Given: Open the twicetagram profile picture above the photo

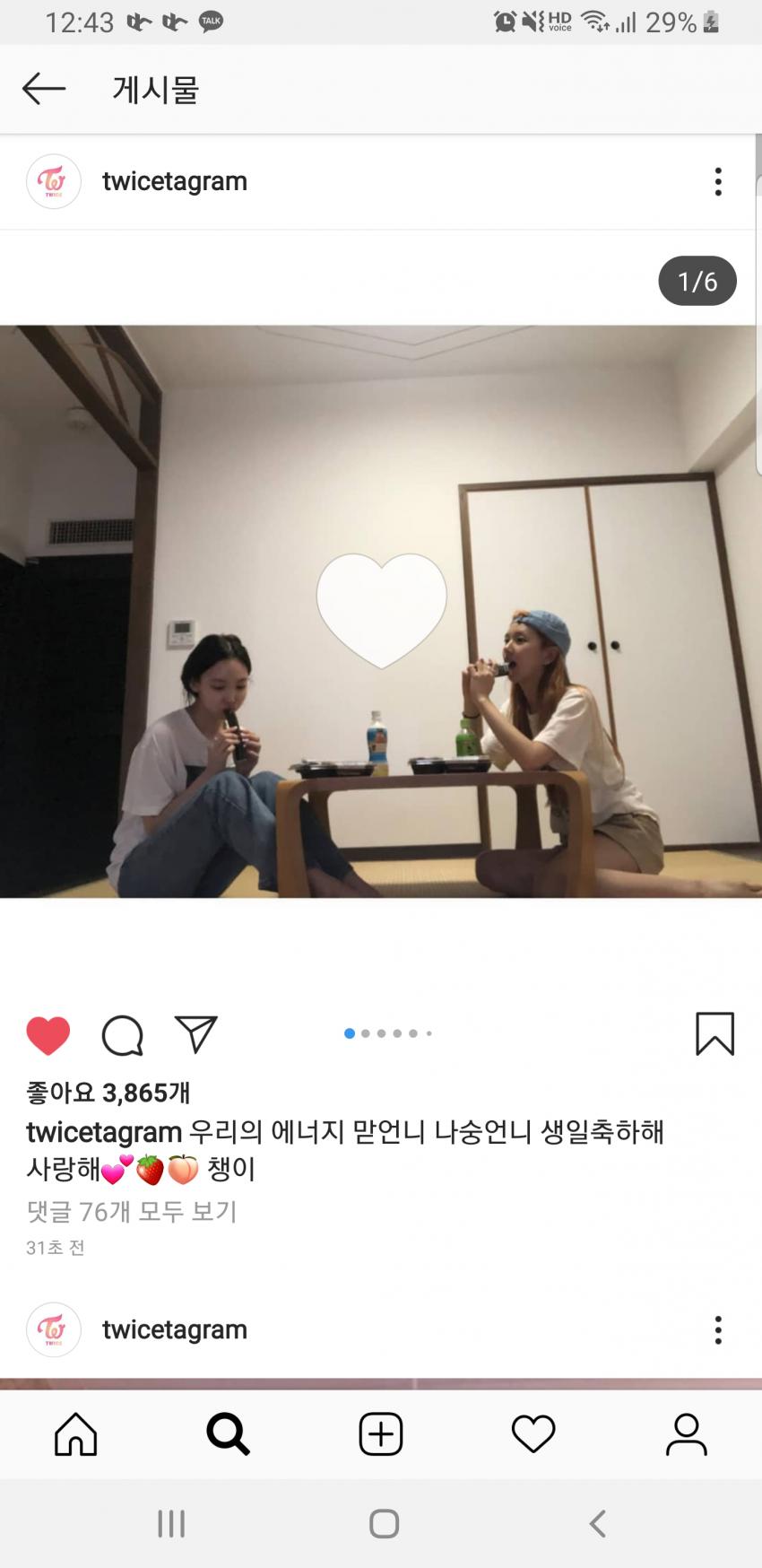Looking at the screenshot, I should [x=54, y=181].
